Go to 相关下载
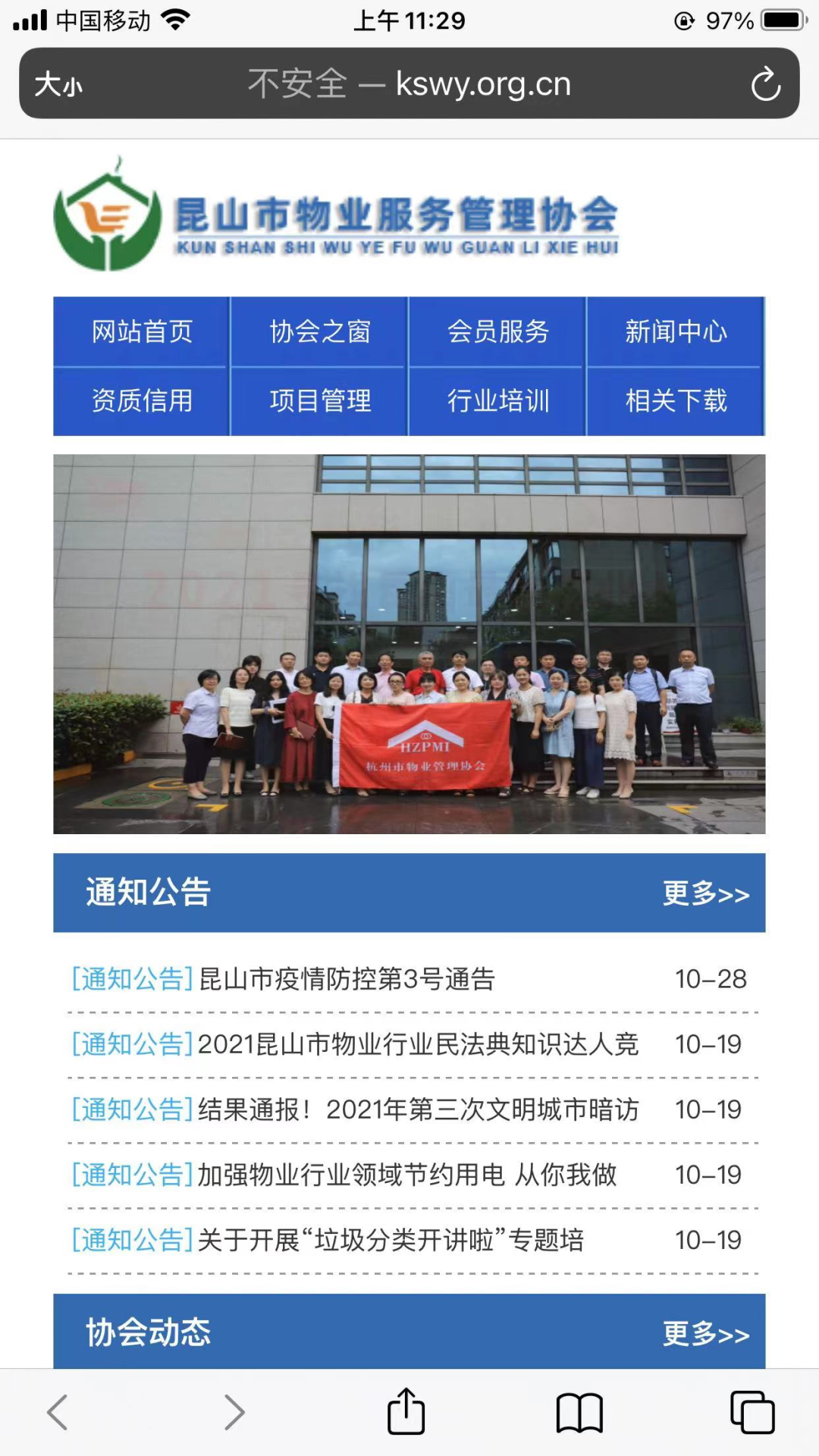The image size is (819, 1456). tap(676, 400)
